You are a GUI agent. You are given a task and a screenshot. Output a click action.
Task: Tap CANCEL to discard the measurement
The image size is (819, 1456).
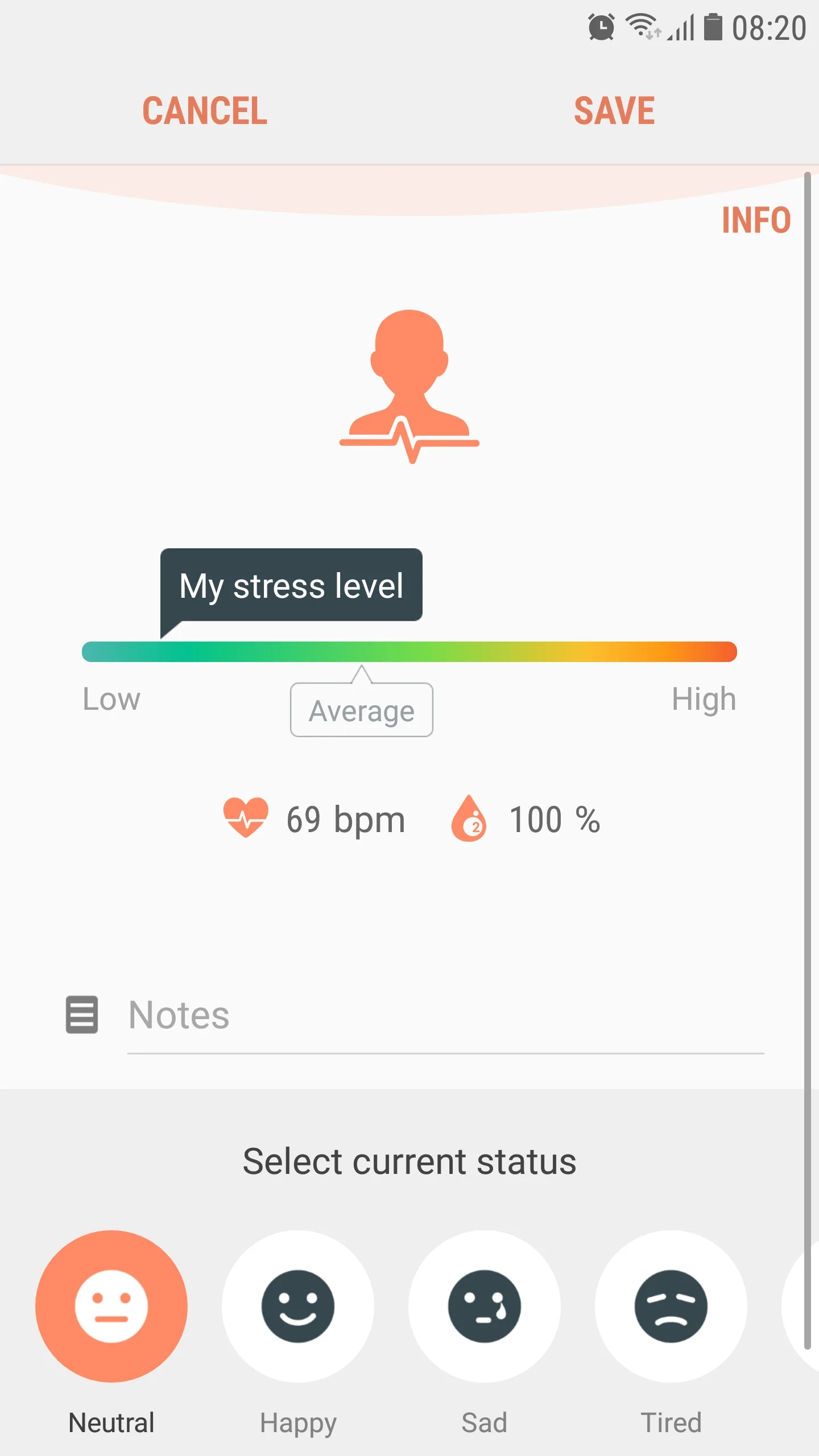click(x=205, y=110)
